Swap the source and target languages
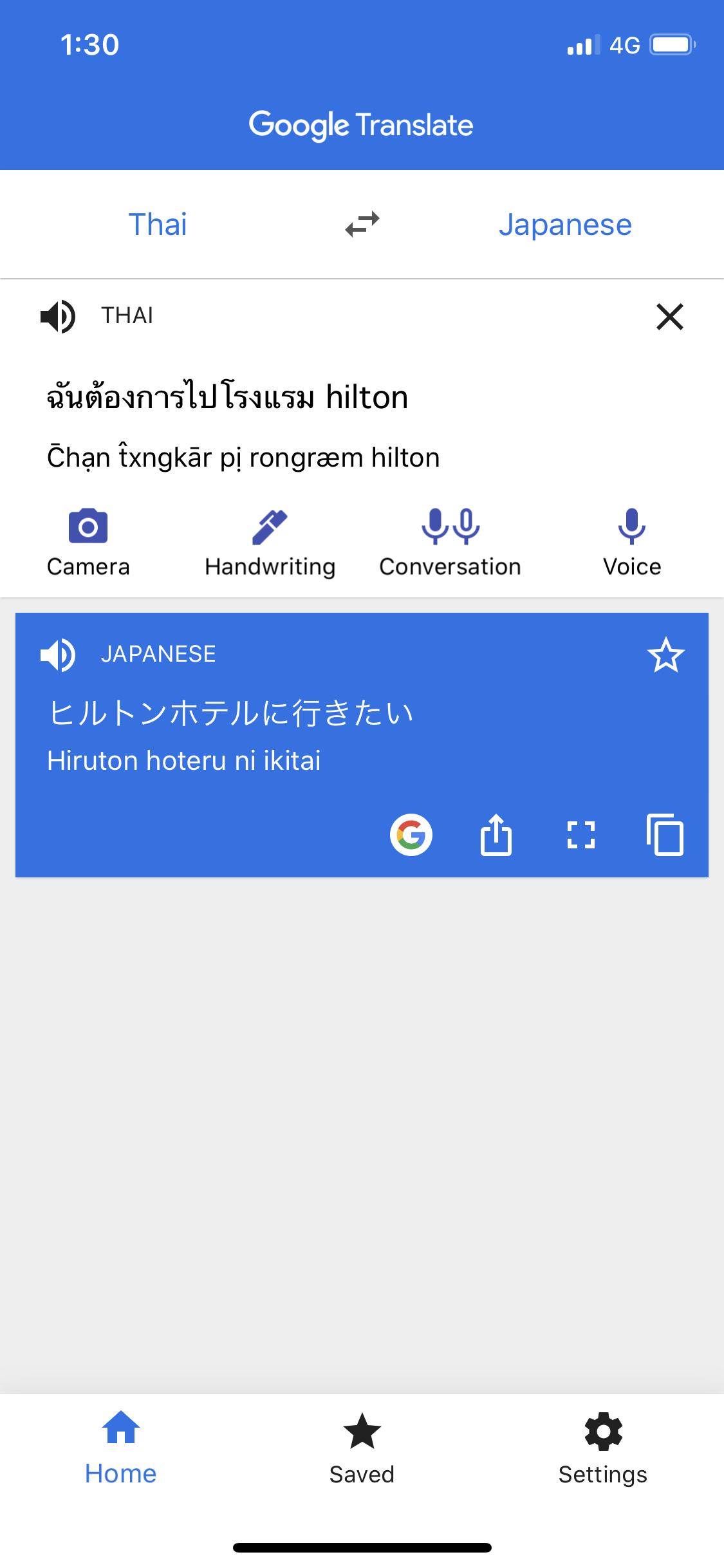The width and height of the screenshot is (724, 1568). point(362,225)
